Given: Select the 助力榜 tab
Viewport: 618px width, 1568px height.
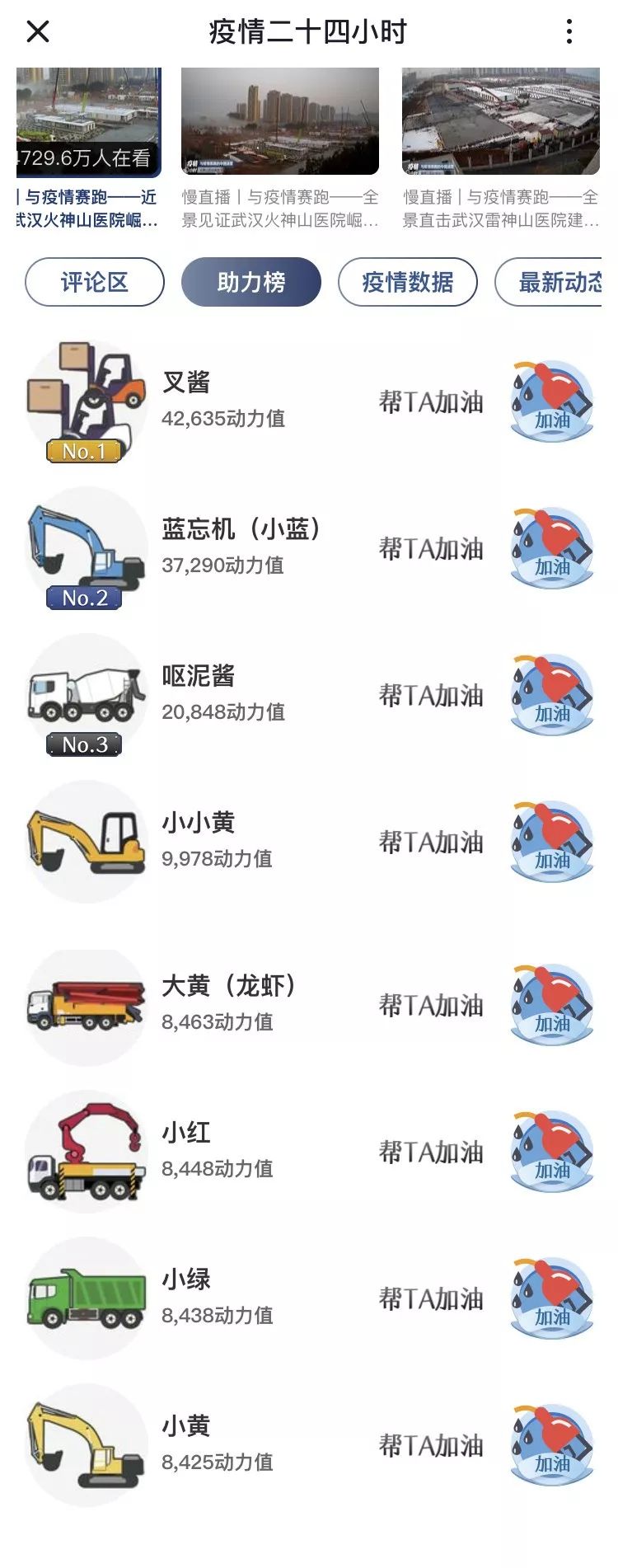Looking at the screenshot, I should pos(251,280).
